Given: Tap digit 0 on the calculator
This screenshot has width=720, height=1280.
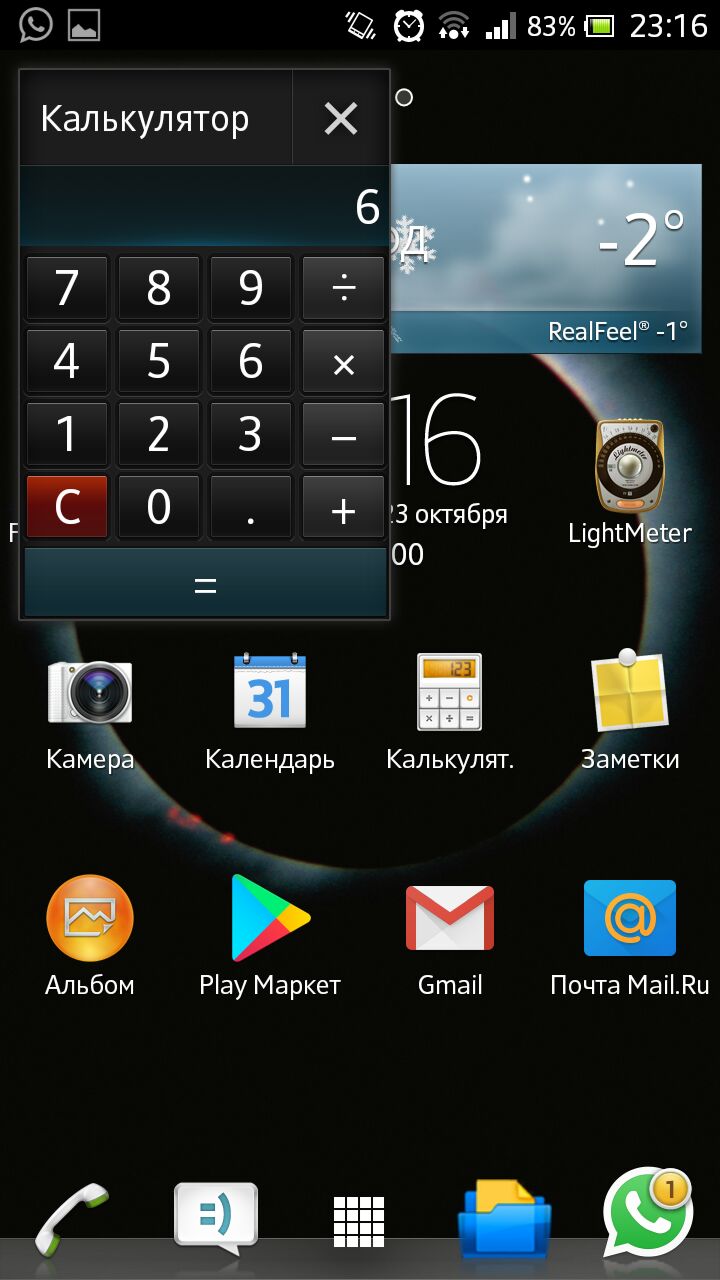Looking at the screenshot, I should pos(158,508).
